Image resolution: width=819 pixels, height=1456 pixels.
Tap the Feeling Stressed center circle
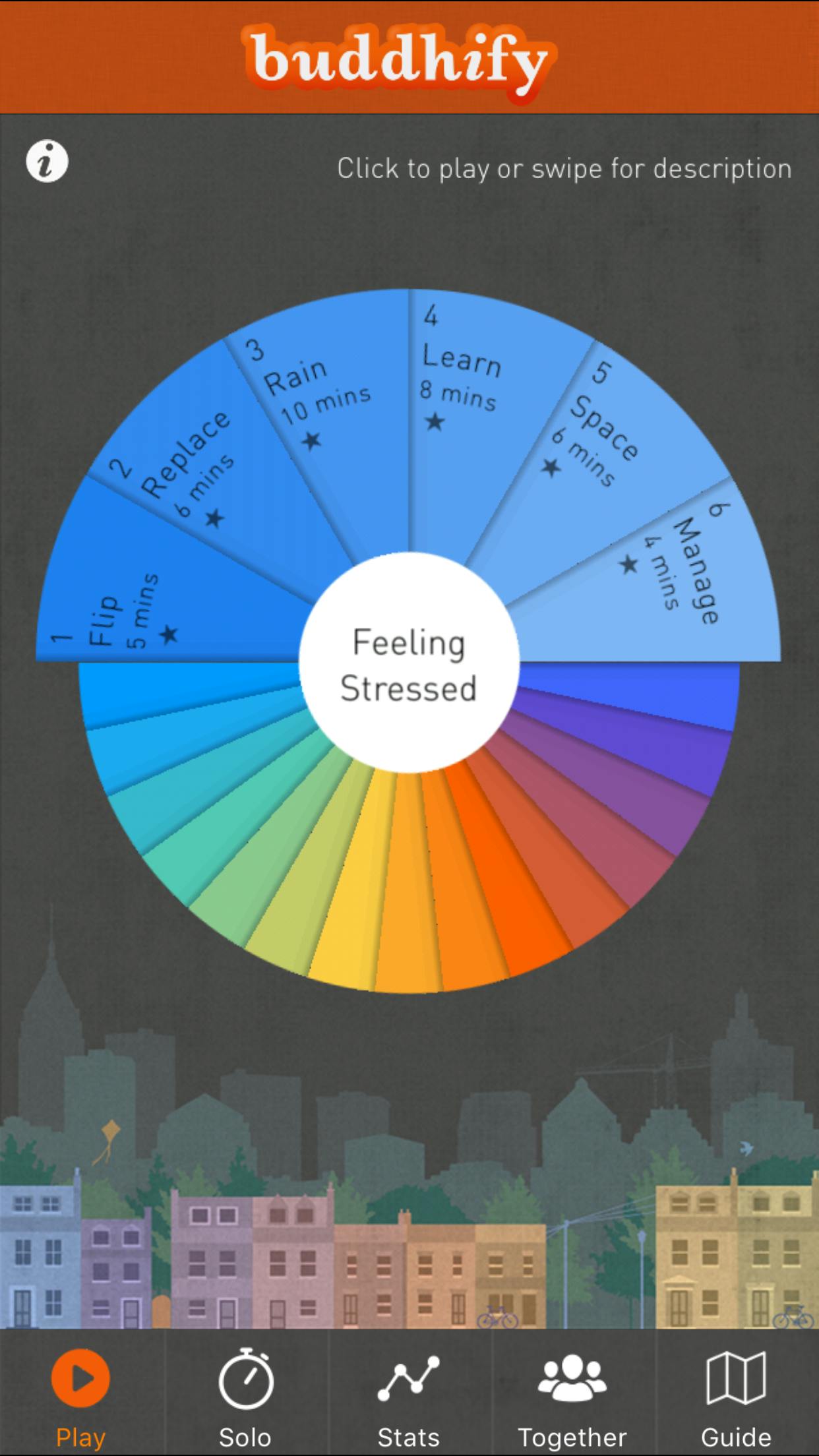pos(409,663)
